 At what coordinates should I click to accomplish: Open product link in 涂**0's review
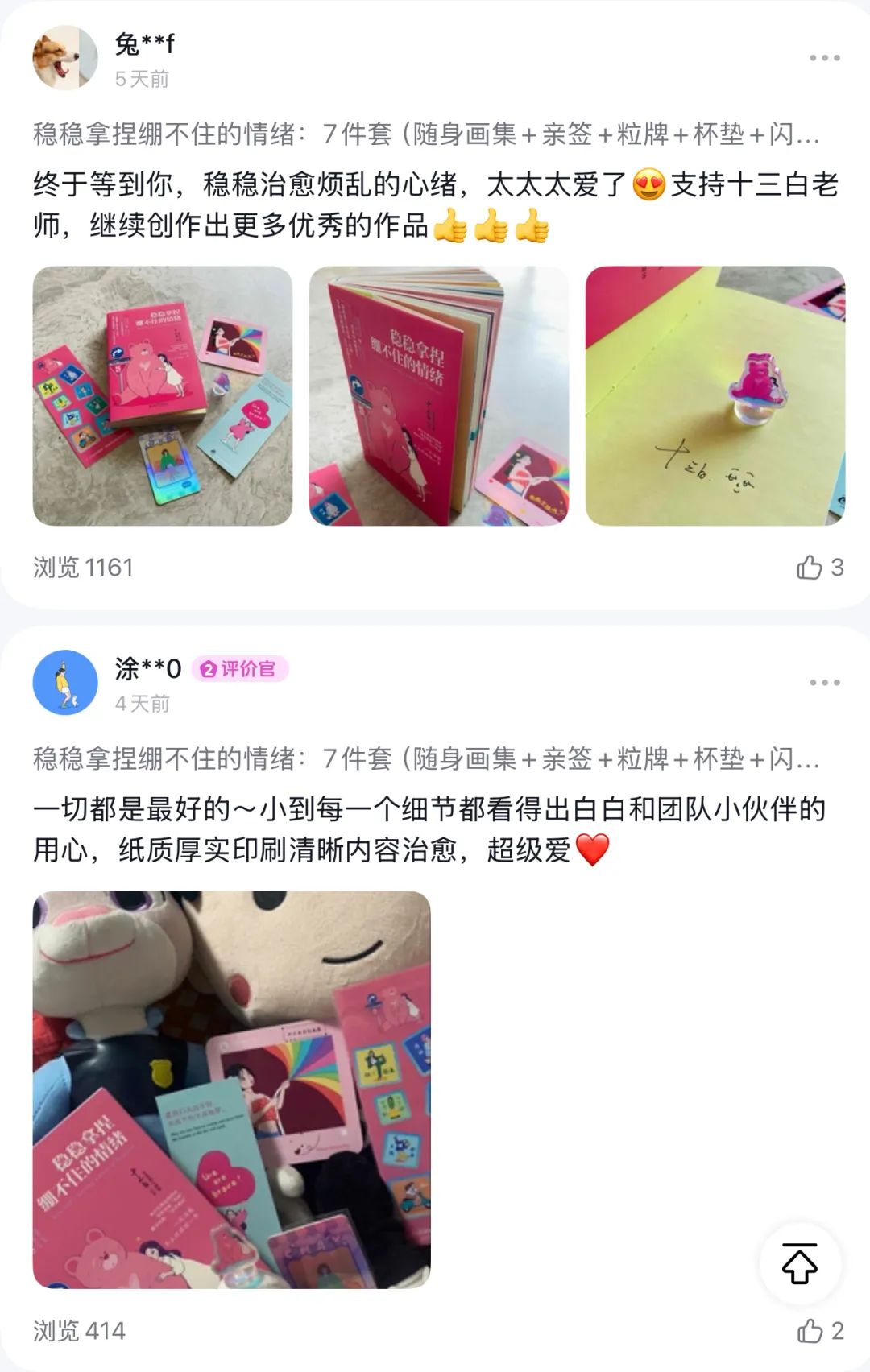[427, 758]
